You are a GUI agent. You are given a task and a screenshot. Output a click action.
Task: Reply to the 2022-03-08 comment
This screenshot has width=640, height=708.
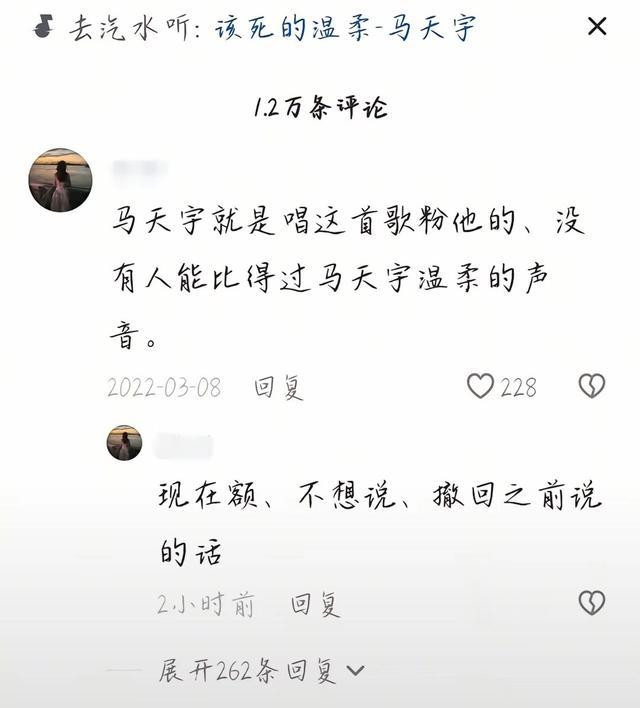pyautogui.click(x=278, y=387)
